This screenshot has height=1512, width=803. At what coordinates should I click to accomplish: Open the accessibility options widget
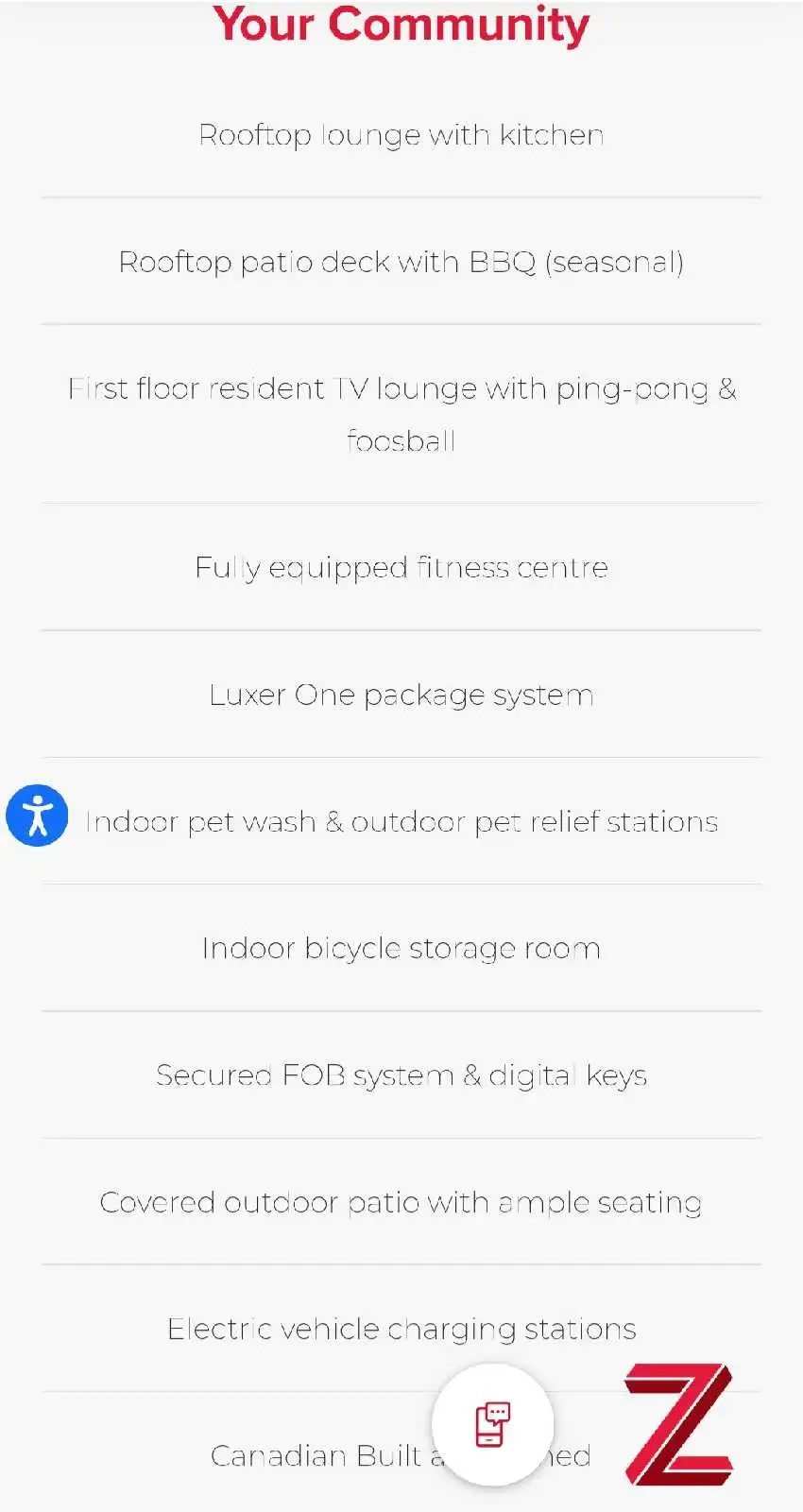tap(37, 815)
